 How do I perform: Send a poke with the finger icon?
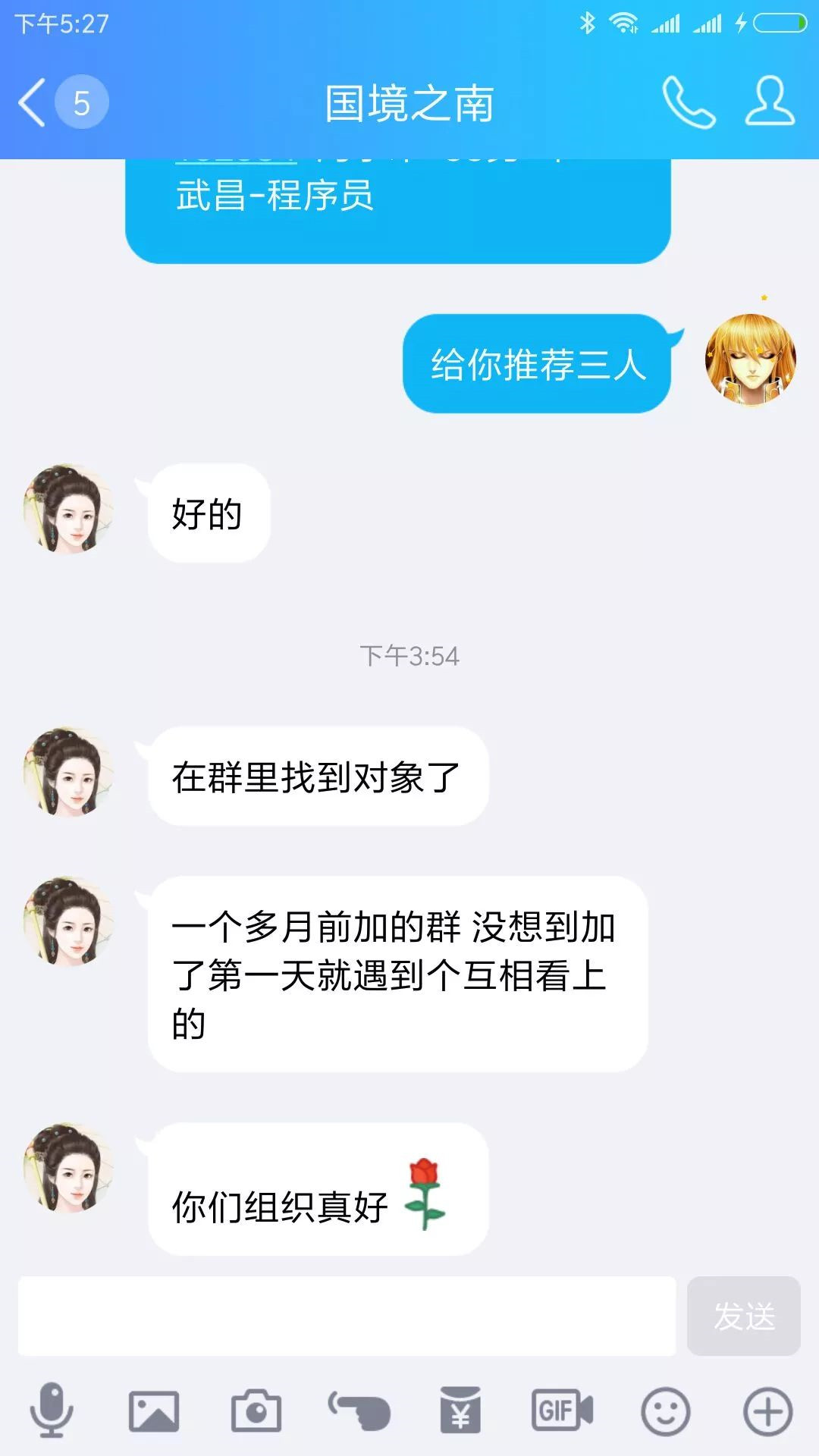[359, 1411]
